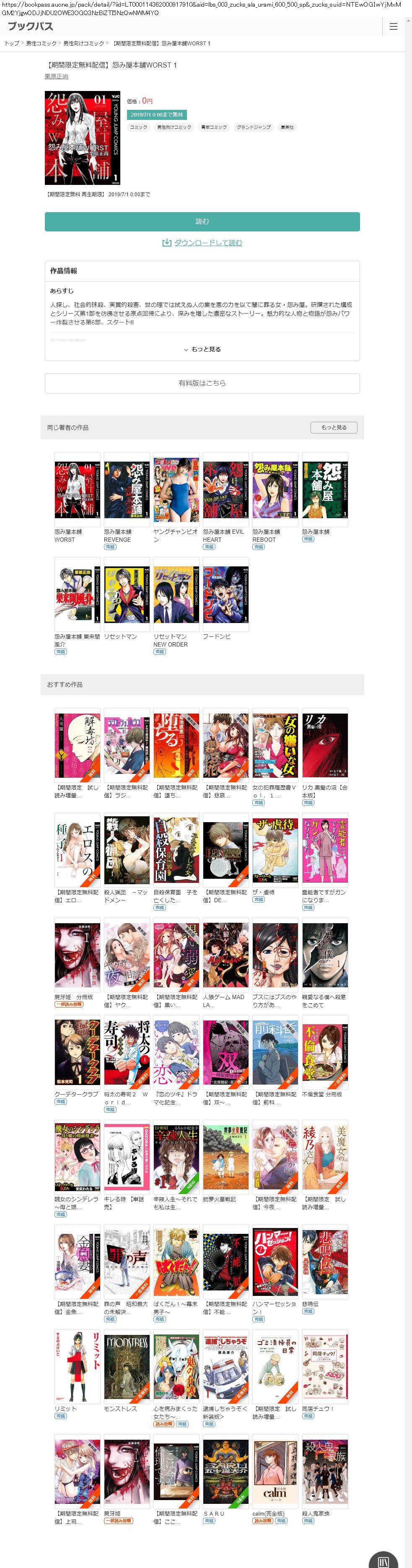Open author link 栗原正尚
The width and height of the screenshot is (412, 1568).
pyautogui.click(x=57, y=77)
